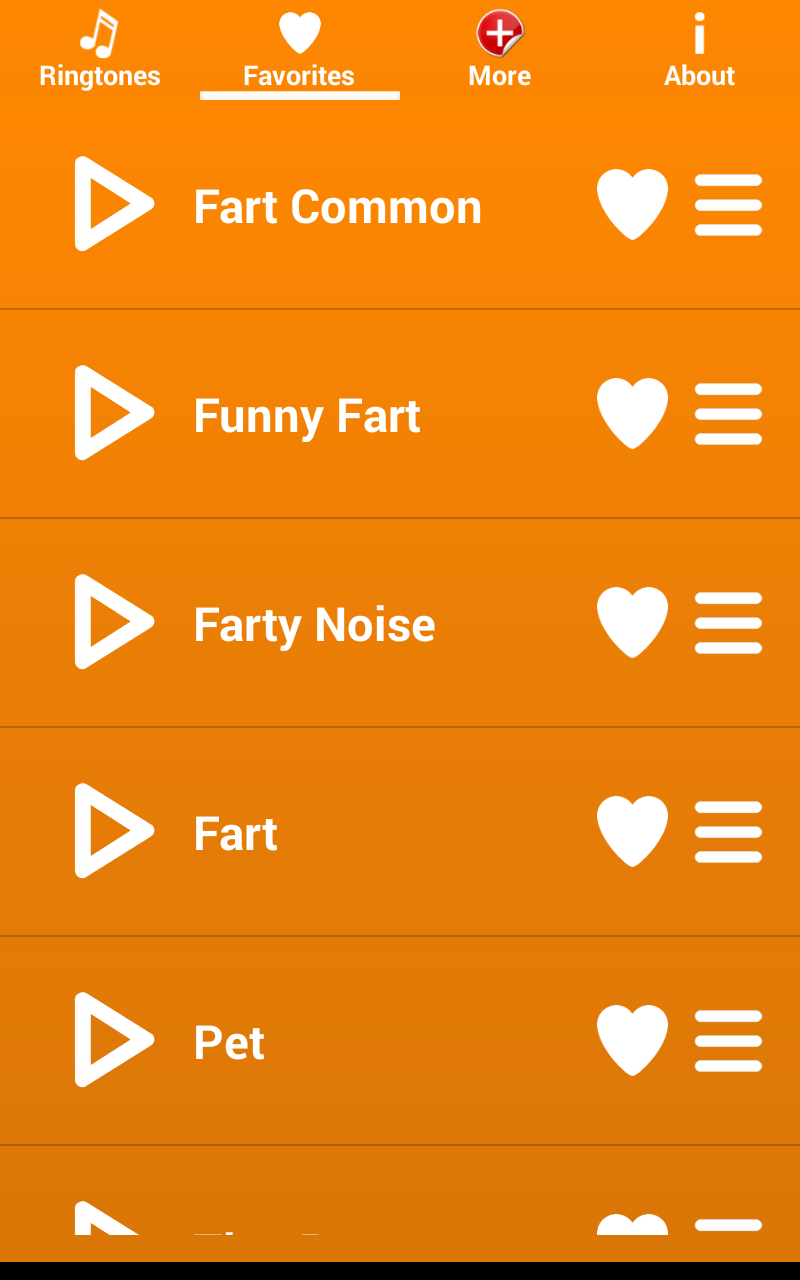This screenshot has width=800, height=1280.
Task: Switch to the Ringtones tab
Action: pos(100,50)
